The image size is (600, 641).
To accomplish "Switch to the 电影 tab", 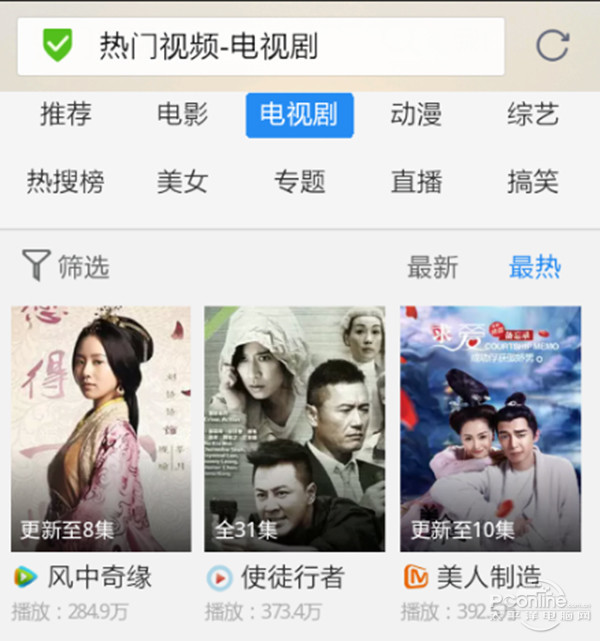I will pyautogui.click(x=182, y=114).
